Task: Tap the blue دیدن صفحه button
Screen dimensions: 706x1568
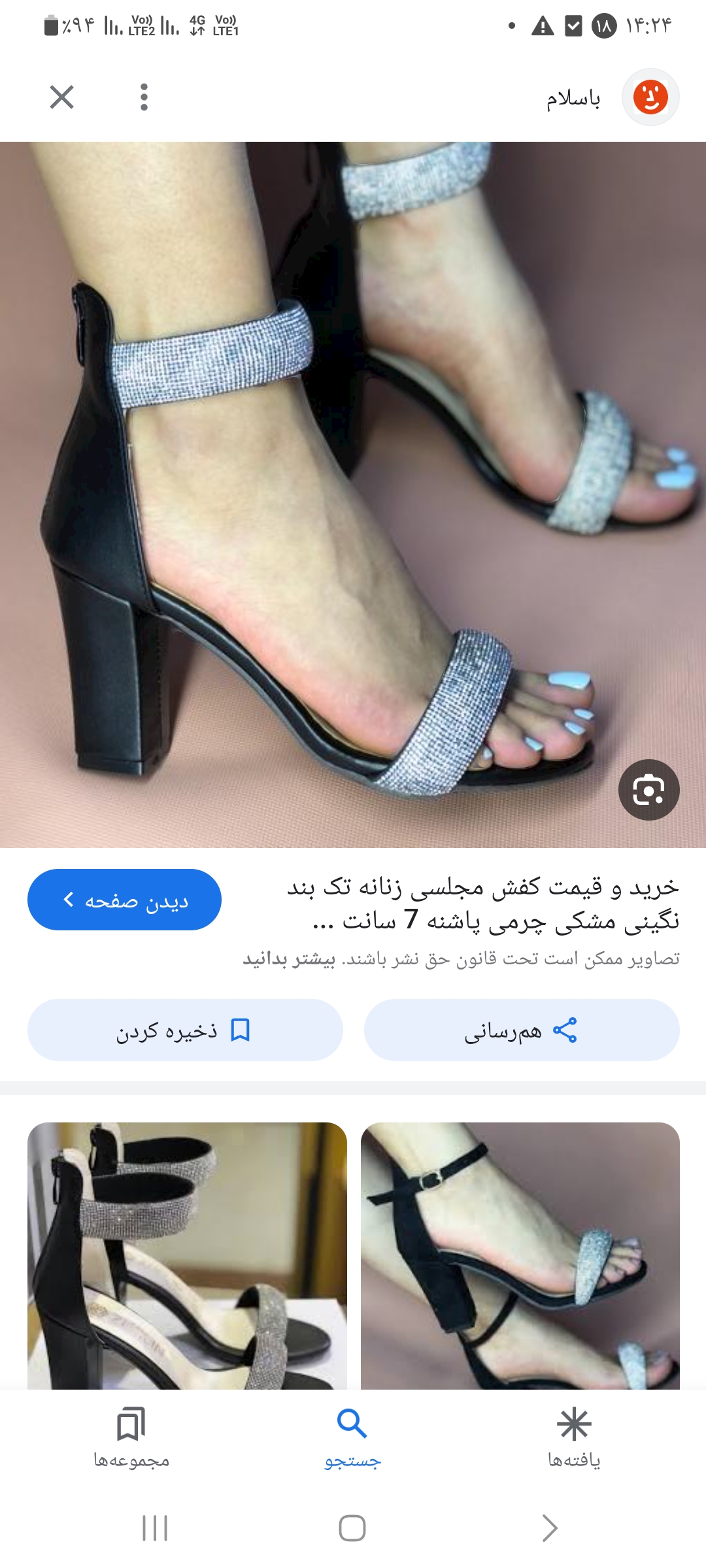Action: click(124, 900)
